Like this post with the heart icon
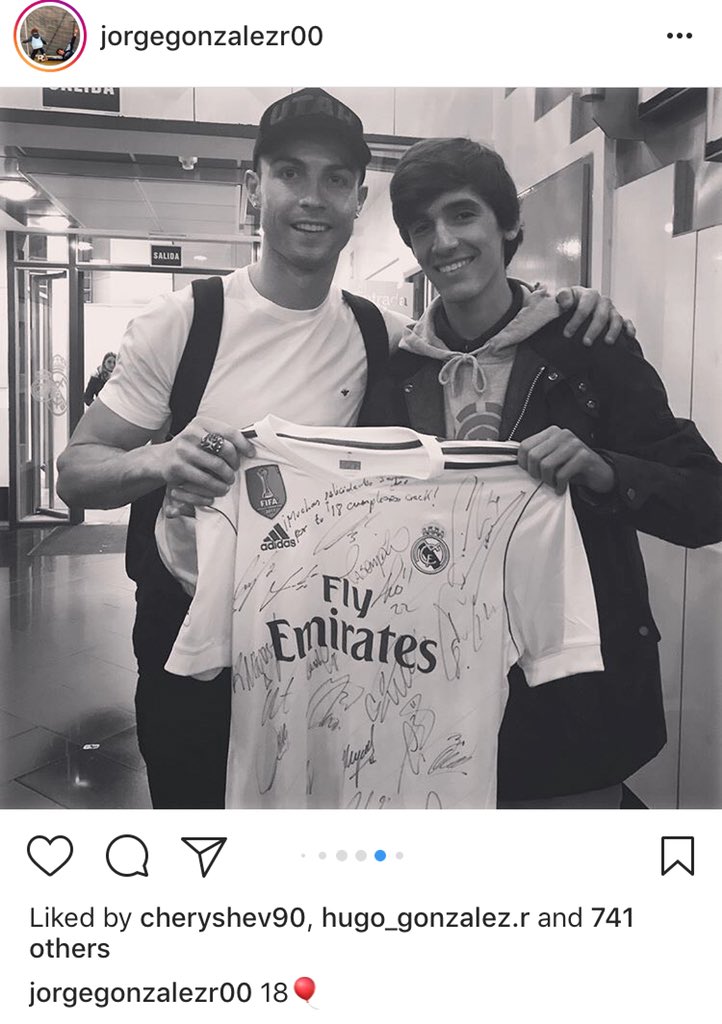 tap(50, 856)
